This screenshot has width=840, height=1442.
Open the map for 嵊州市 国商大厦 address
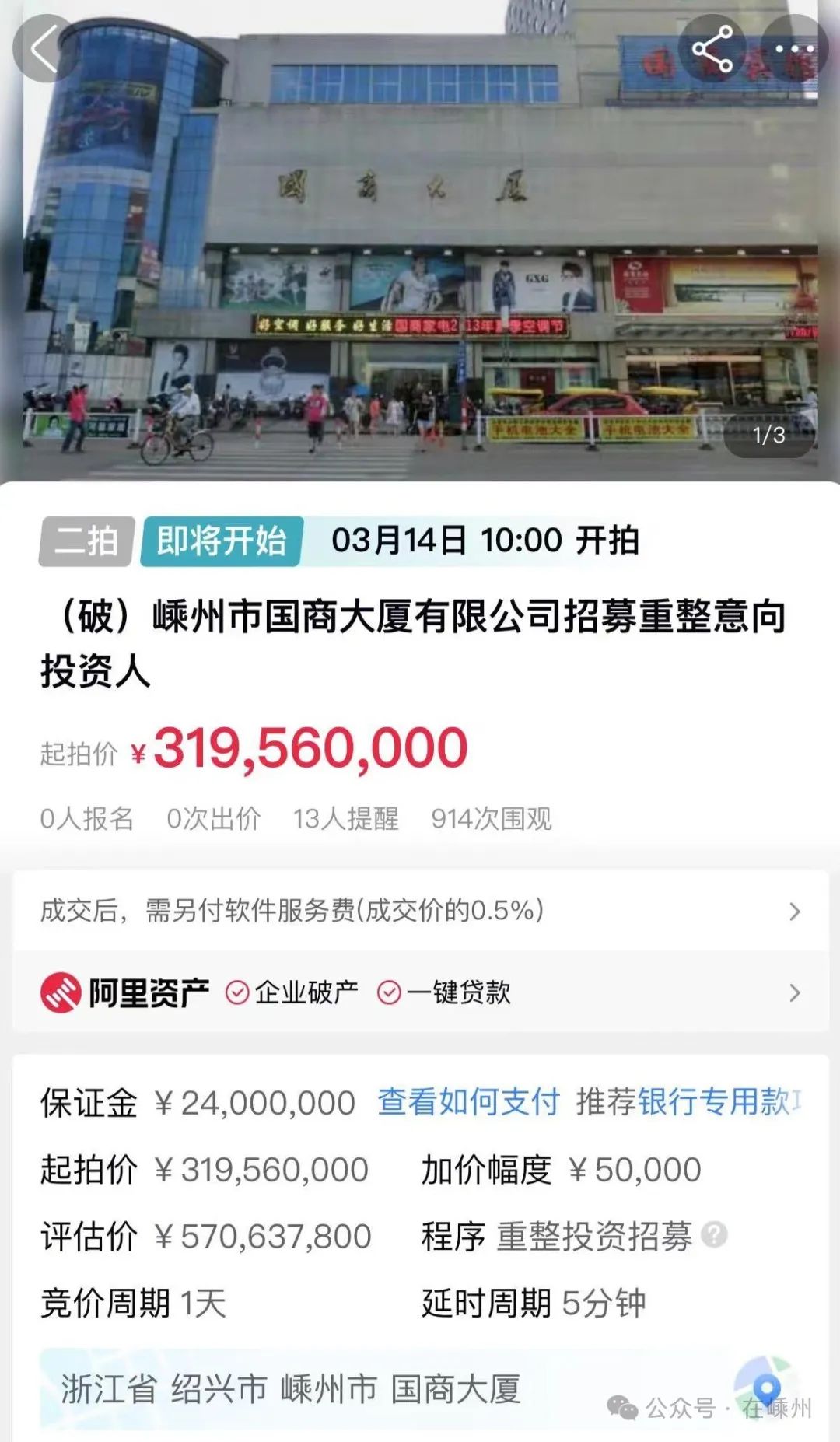coord(765,1388)
